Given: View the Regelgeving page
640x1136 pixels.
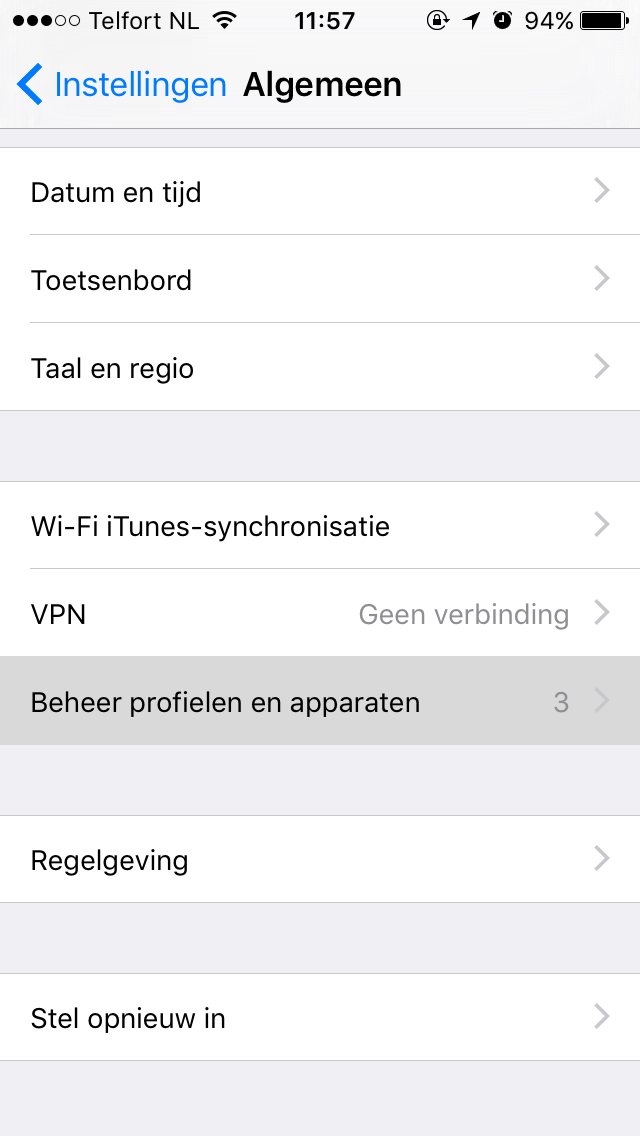Looking at the screenshot, I should (x=320, y=860).
